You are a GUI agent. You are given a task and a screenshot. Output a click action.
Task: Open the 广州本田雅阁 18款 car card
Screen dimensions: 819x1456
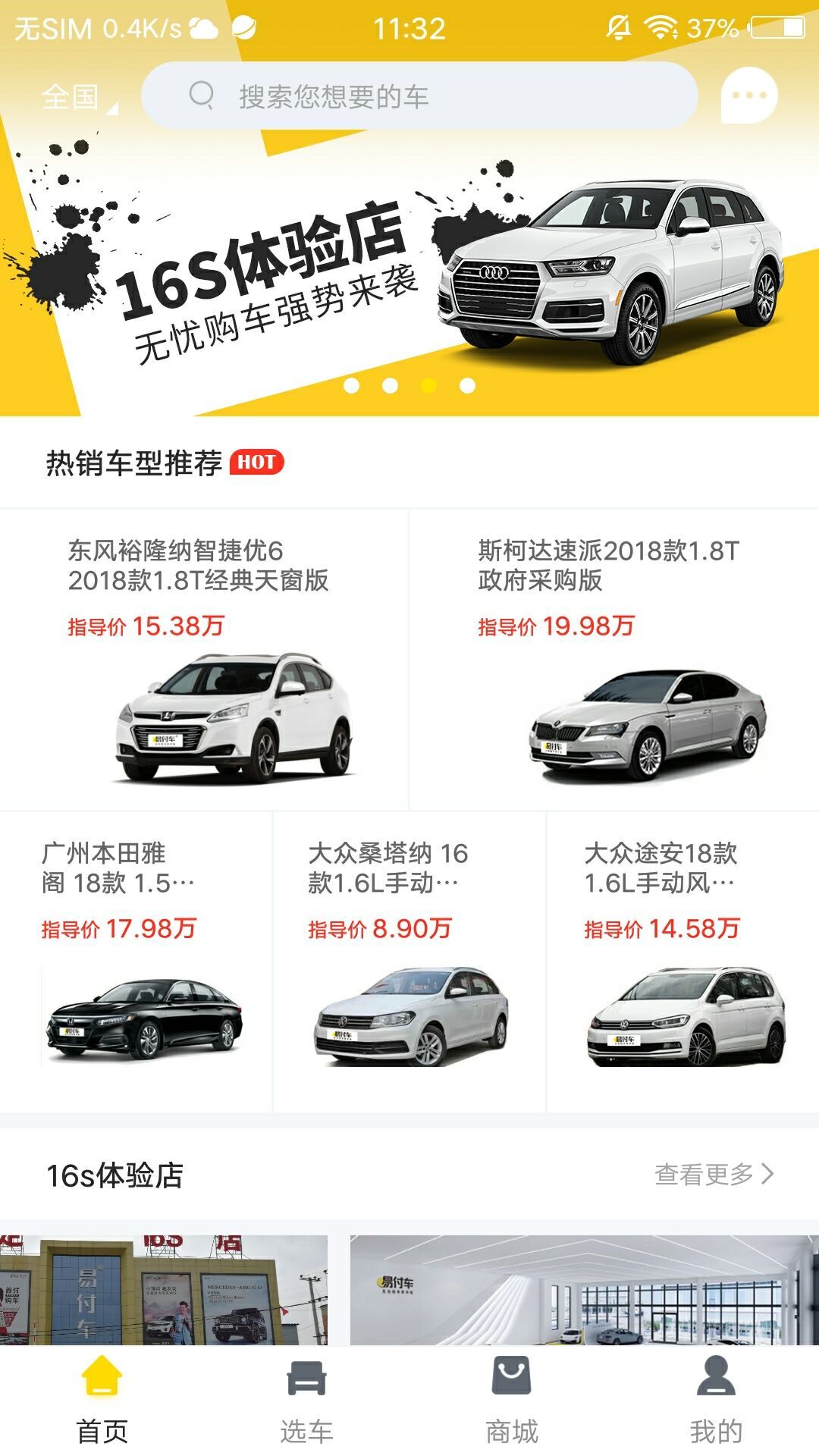pos(136,962)
